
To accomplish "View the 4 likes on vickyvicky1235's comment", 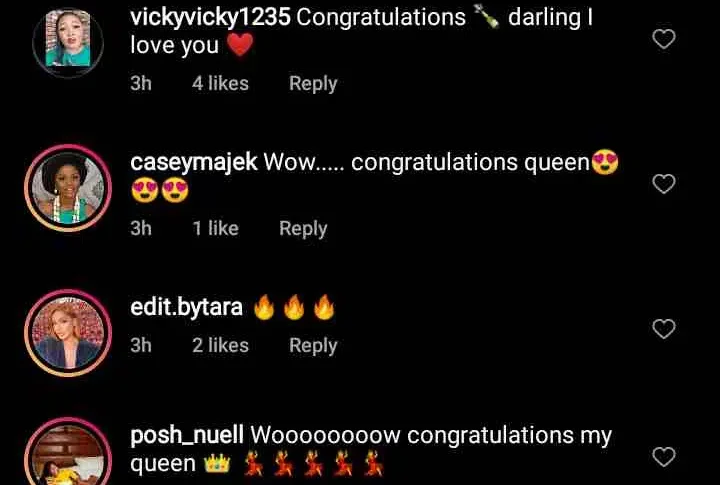I will (220, 84).
